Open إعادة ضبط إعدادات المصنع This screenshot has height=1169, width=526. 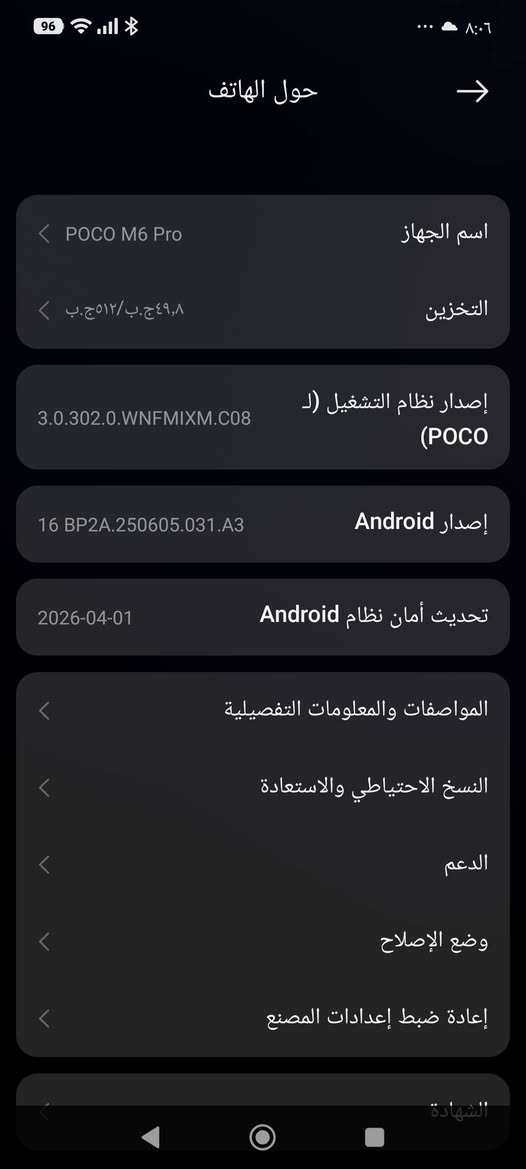point(262,1018)
